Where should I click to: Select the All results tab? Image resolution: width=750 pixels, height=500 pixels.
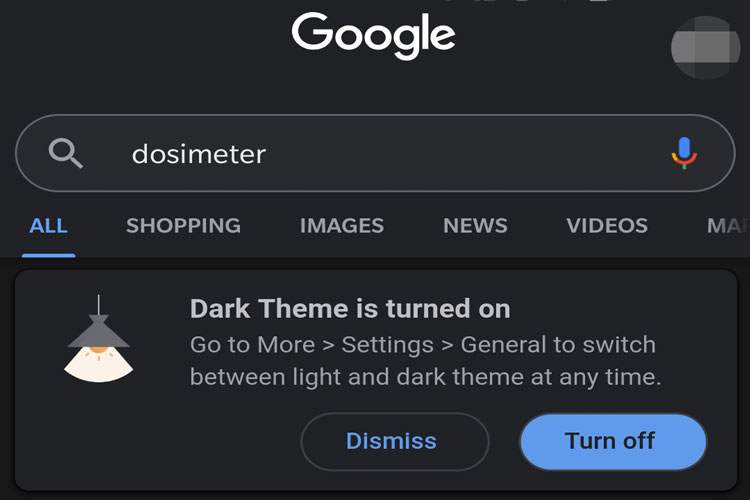[x=48, y=226]
